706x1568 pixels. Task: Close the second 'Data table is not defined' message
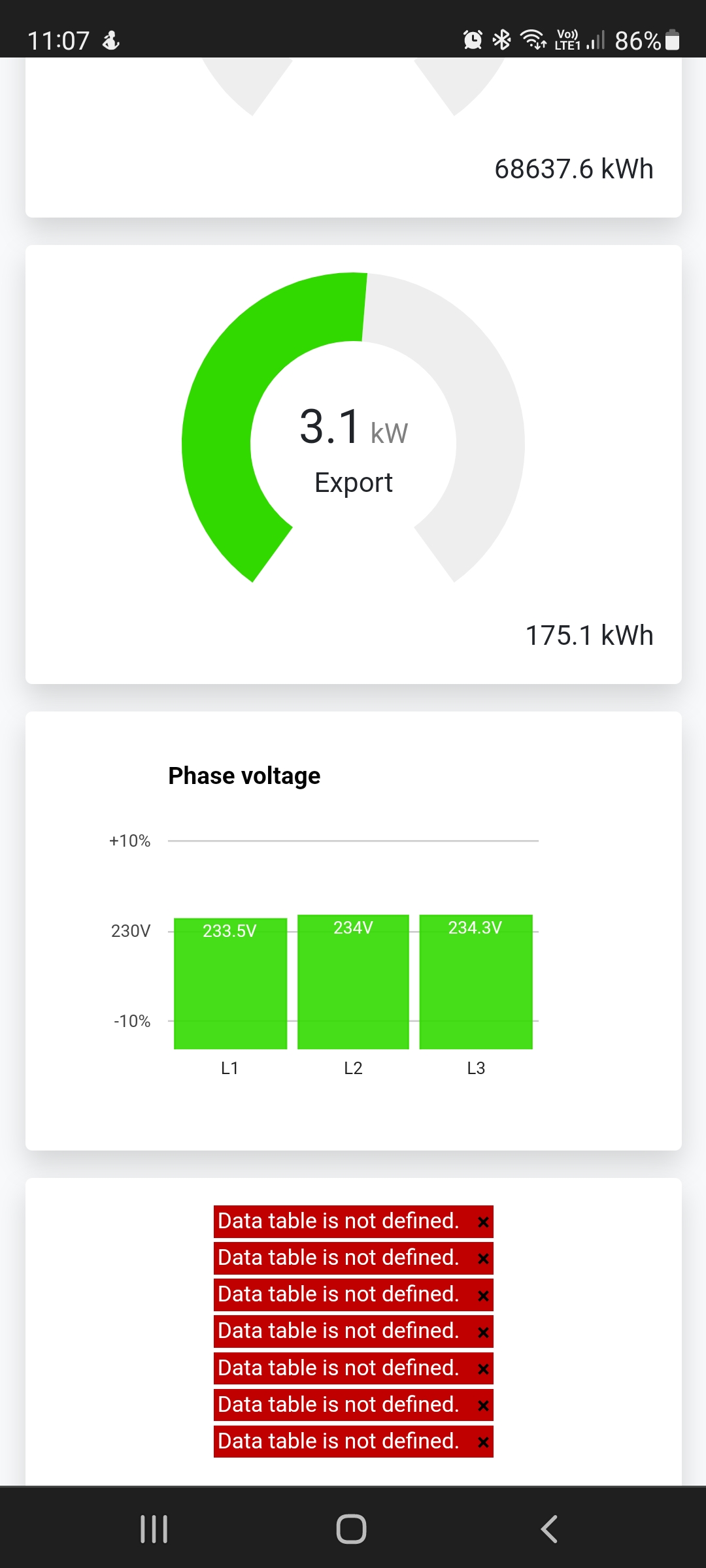pos(483,1258)
